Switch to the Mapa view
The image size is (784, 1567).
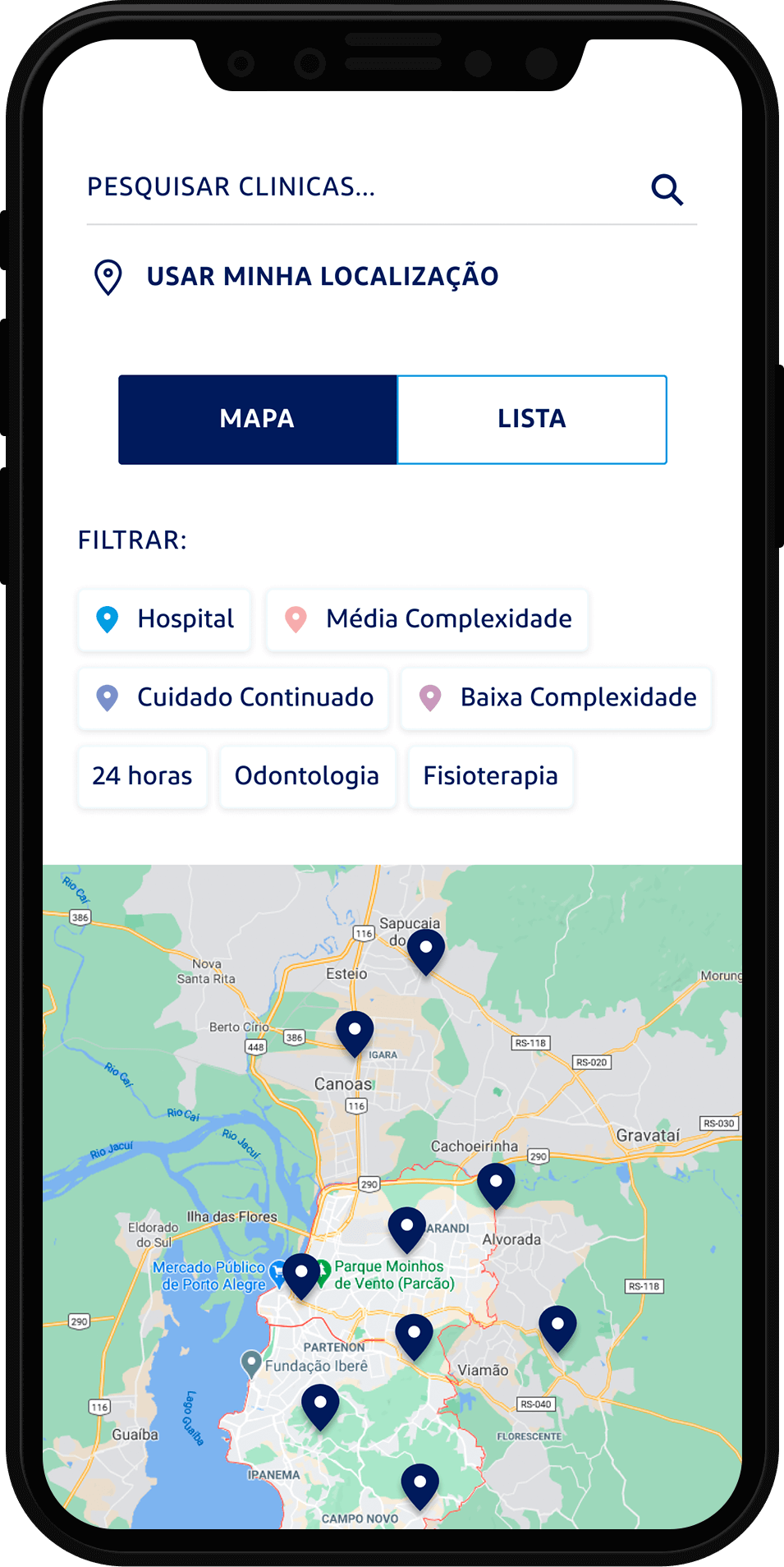258,419
